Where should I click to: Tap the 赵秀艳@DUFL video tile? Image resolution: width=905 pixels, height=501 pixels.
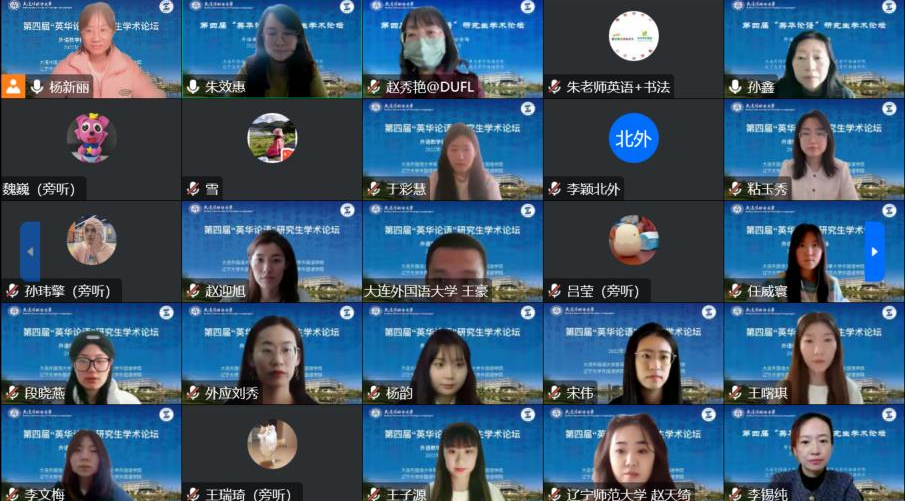(452, 48)
